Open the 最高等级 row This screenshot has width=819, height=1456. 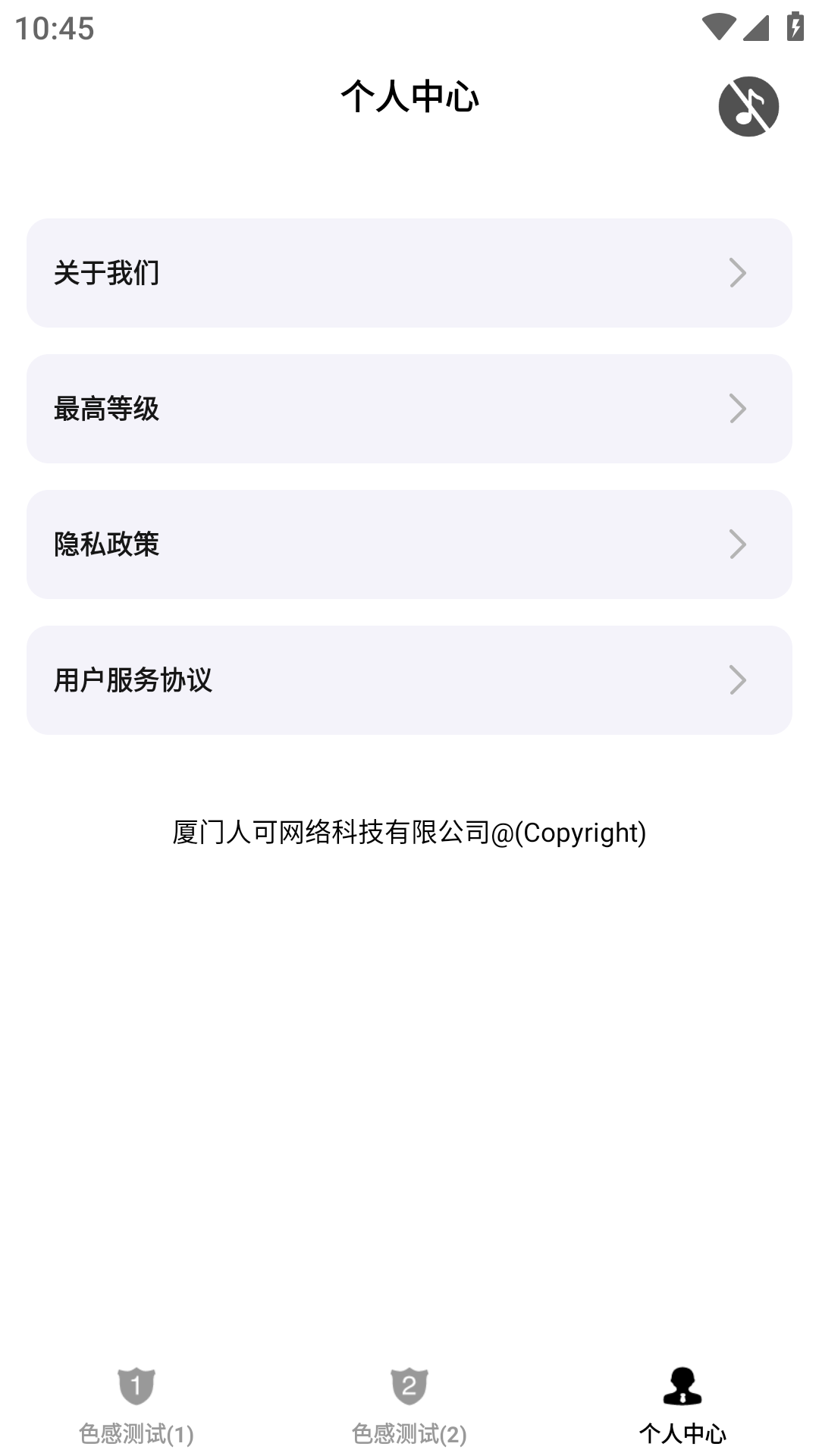[x=409, y=409]
